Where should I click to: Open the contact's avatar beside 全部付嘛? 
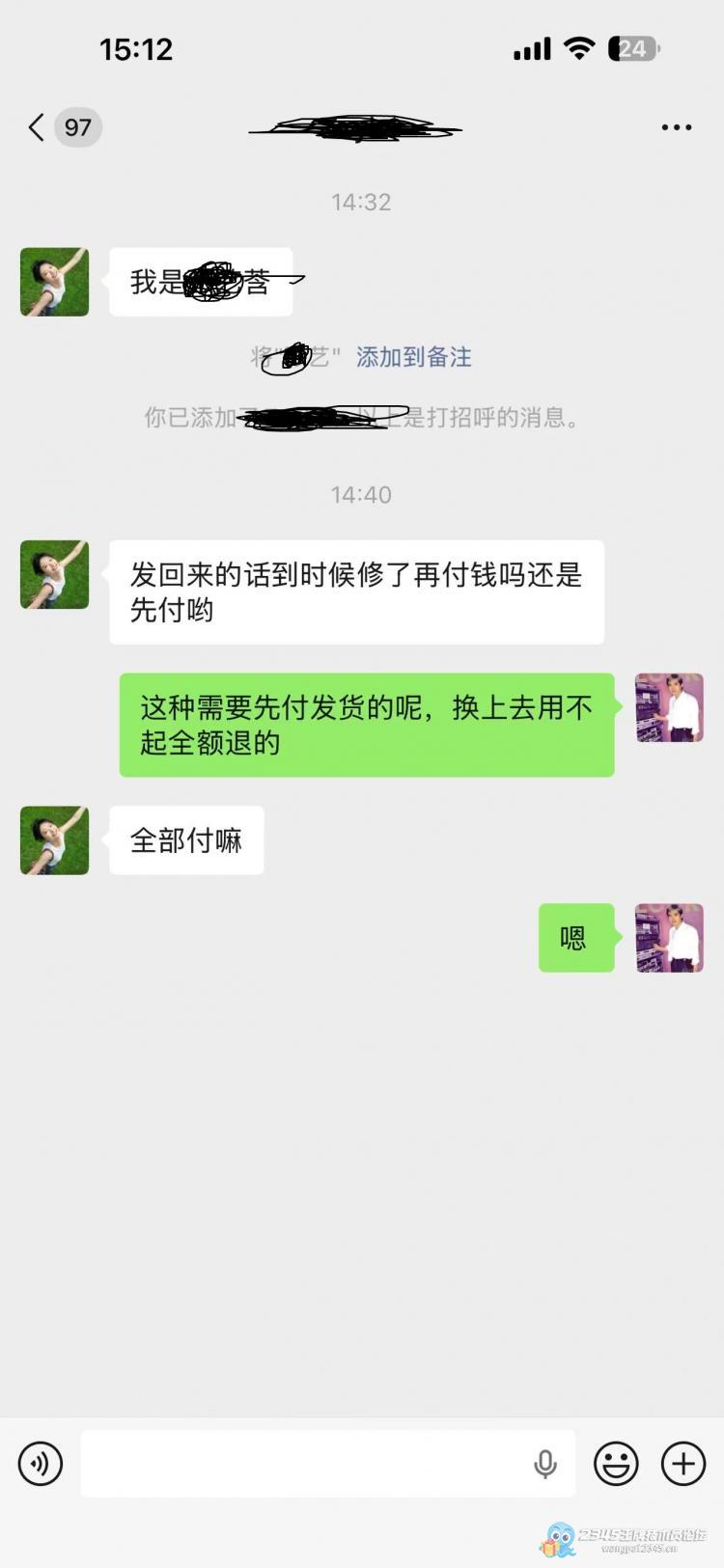55,840
